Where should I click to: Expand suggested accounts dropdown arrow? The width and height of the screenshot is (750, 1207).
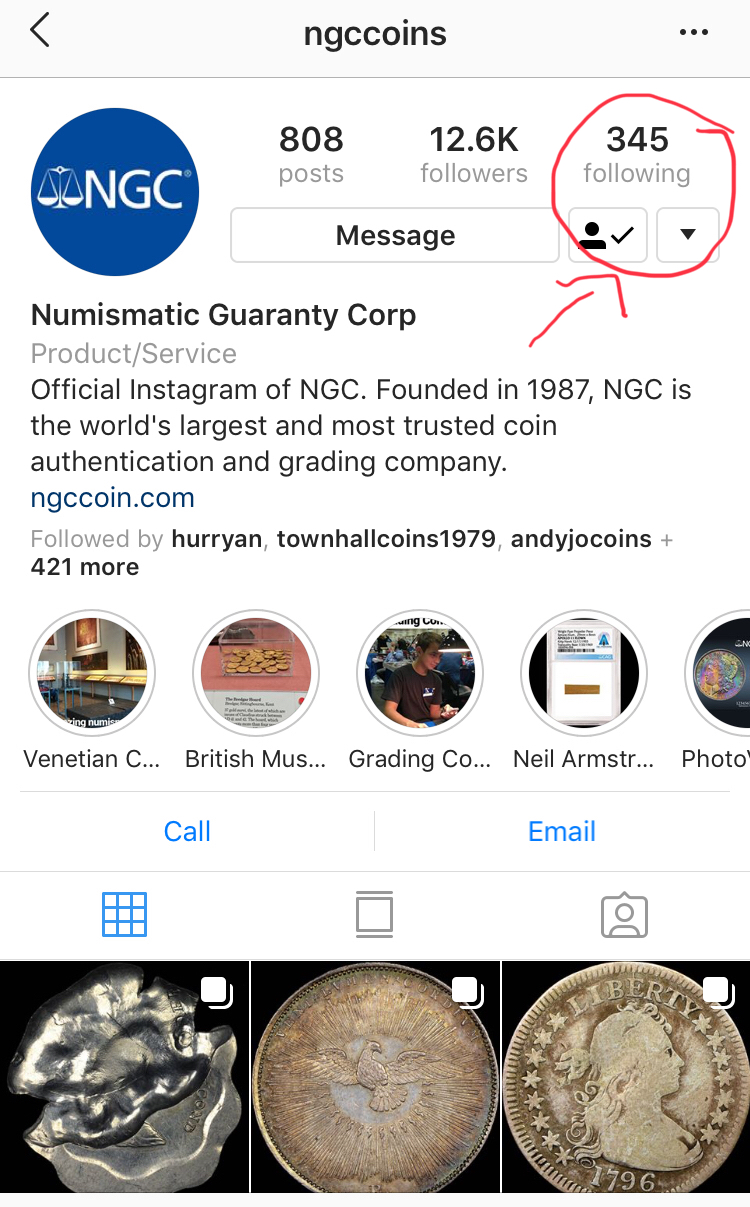tap(687, 235)
